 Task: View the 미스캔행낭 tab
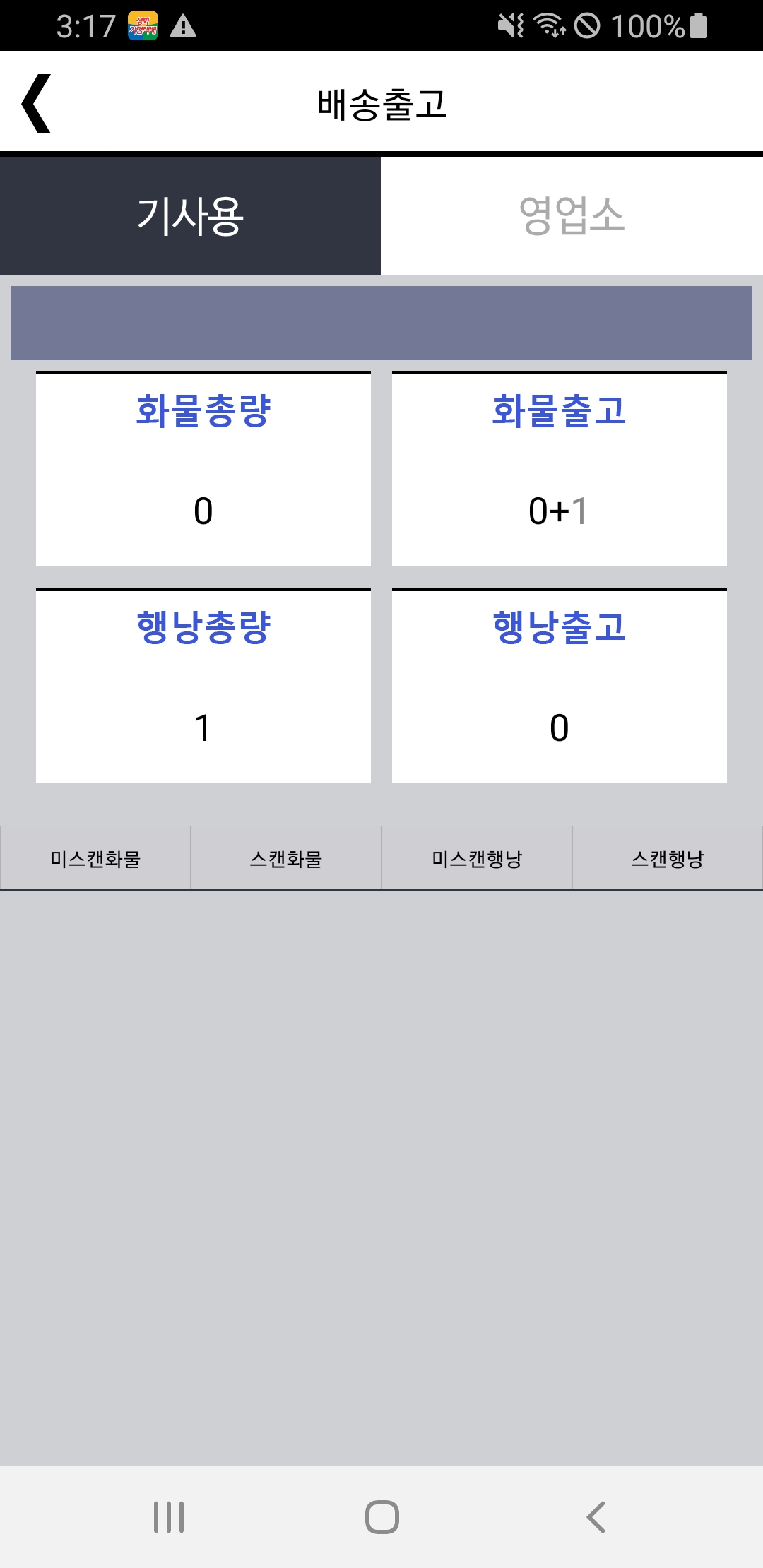click(x=477, y=858)
